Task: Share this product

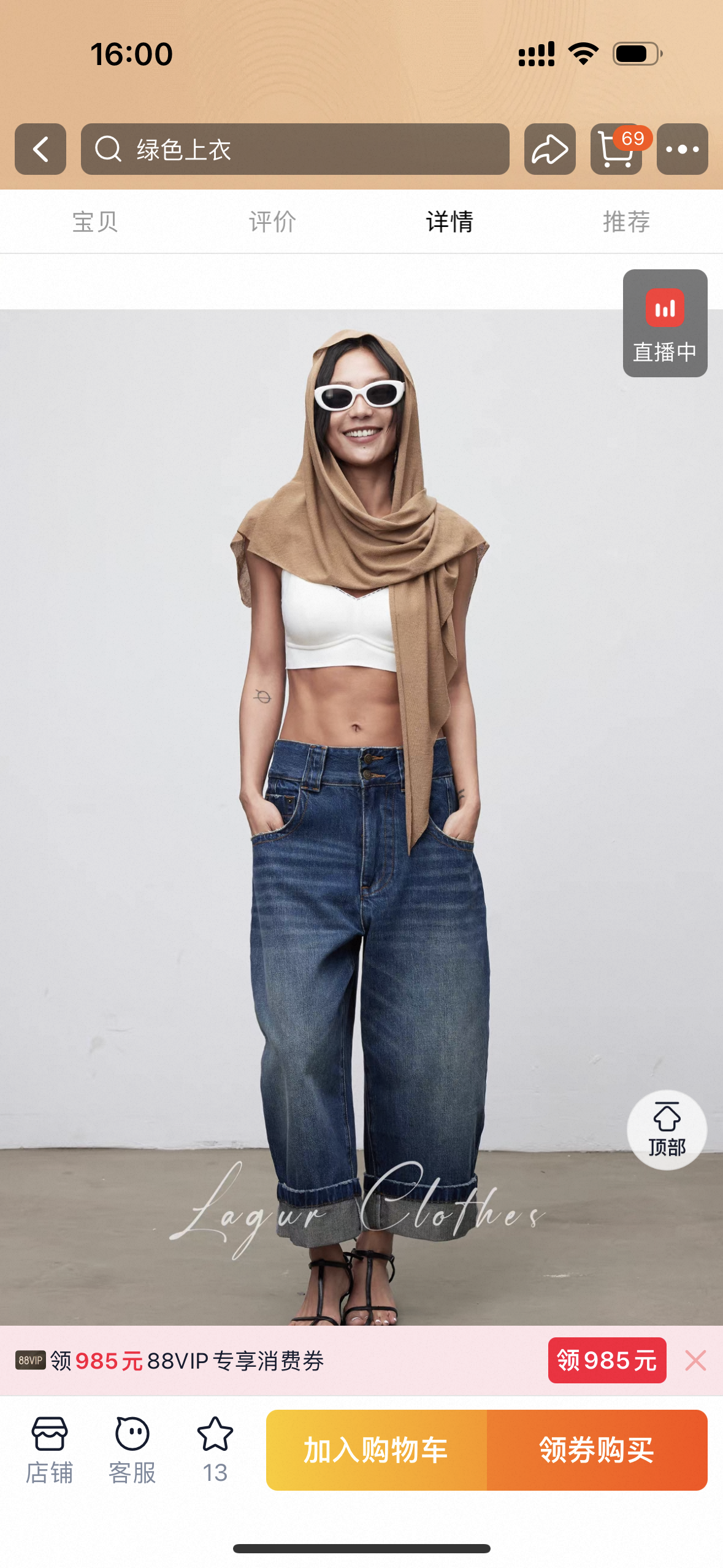Action: [549, 149]
